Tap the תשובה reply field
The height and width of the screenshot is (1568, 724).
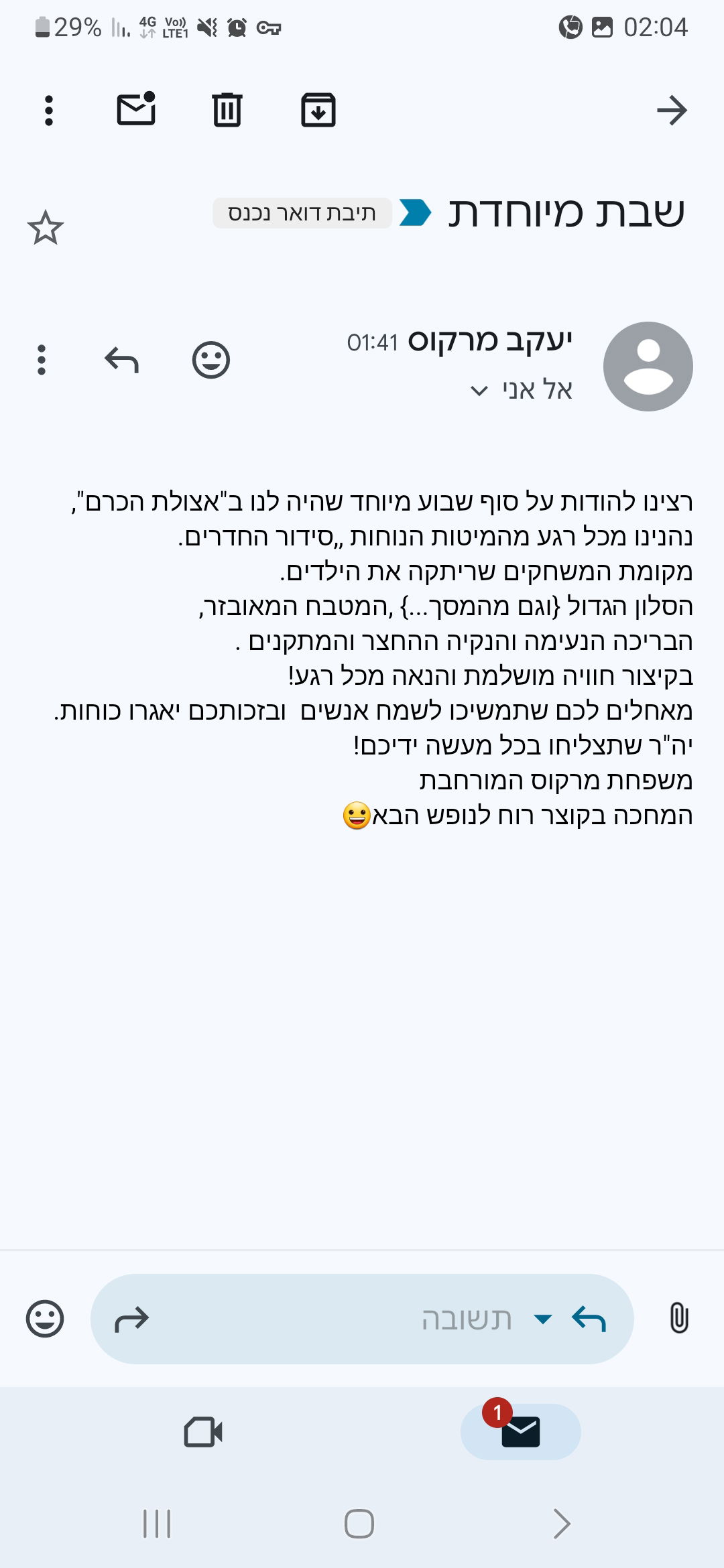pos(402,1319)
